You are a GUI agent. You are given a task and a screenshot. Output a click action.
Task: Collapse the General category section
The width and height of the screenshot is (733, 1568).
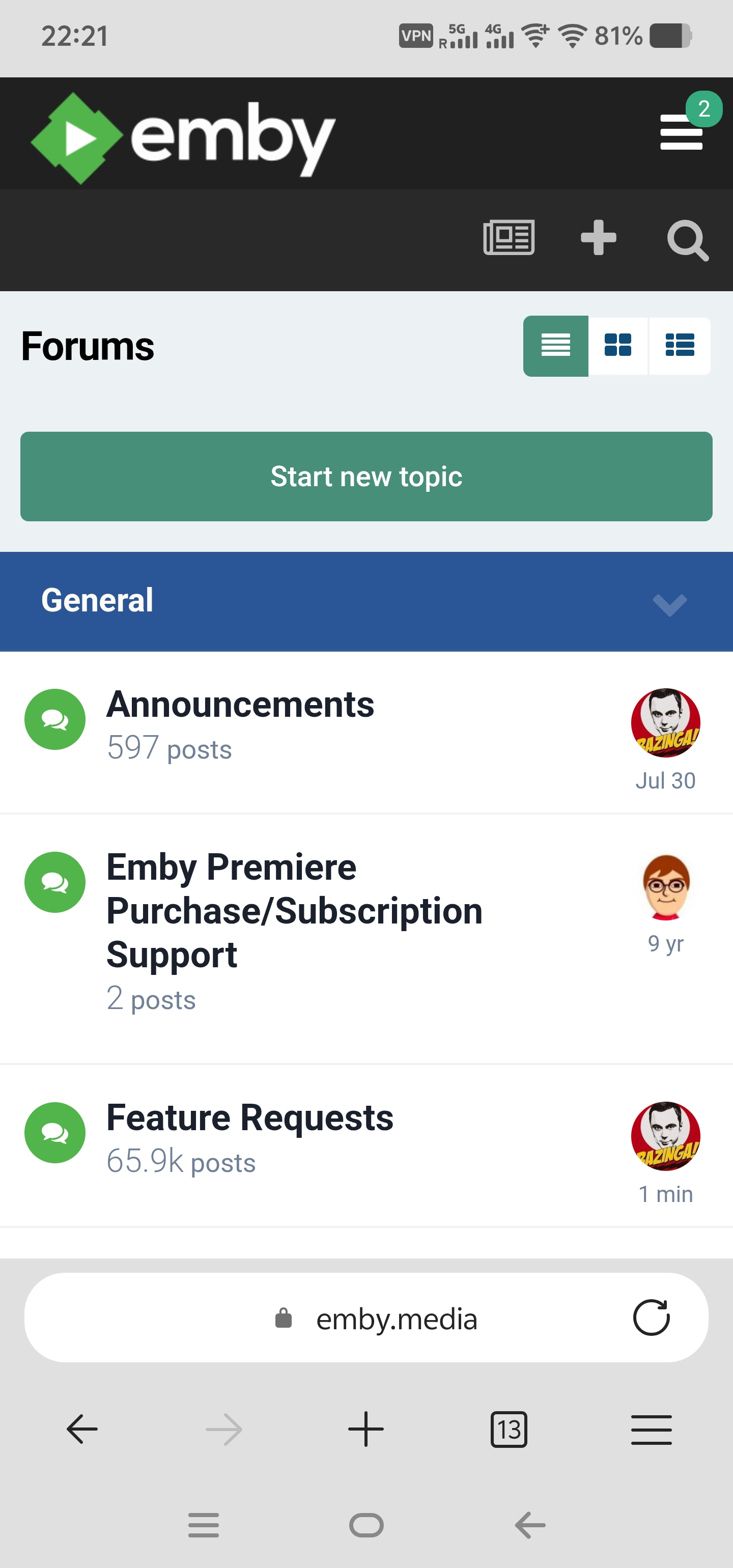coord(669,603)
